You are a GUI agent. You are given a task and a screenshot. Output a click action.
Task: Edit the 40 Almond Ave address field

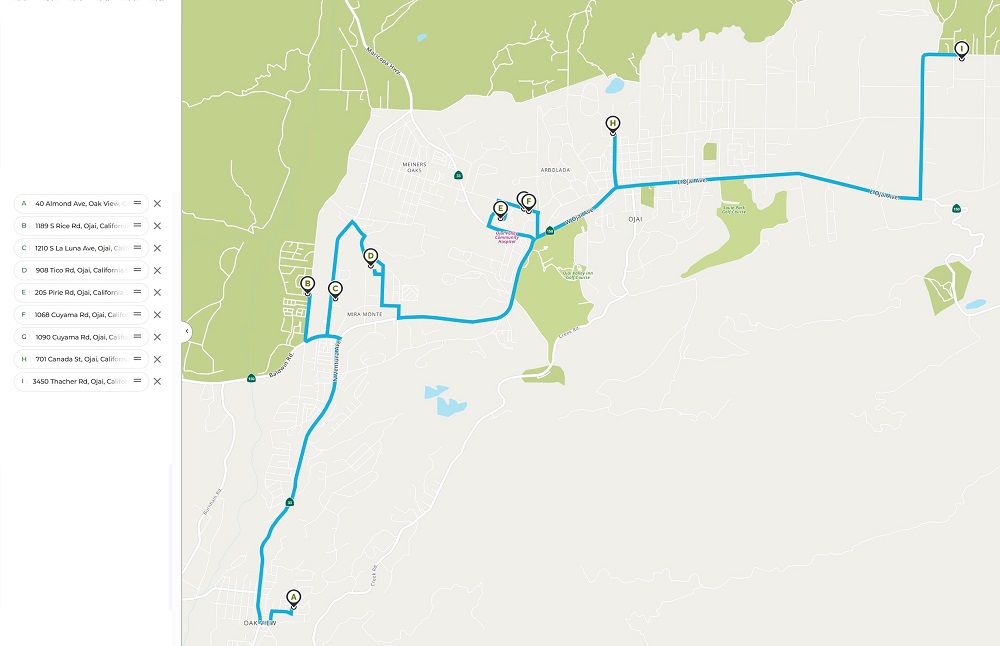click(x=80, y=203)
